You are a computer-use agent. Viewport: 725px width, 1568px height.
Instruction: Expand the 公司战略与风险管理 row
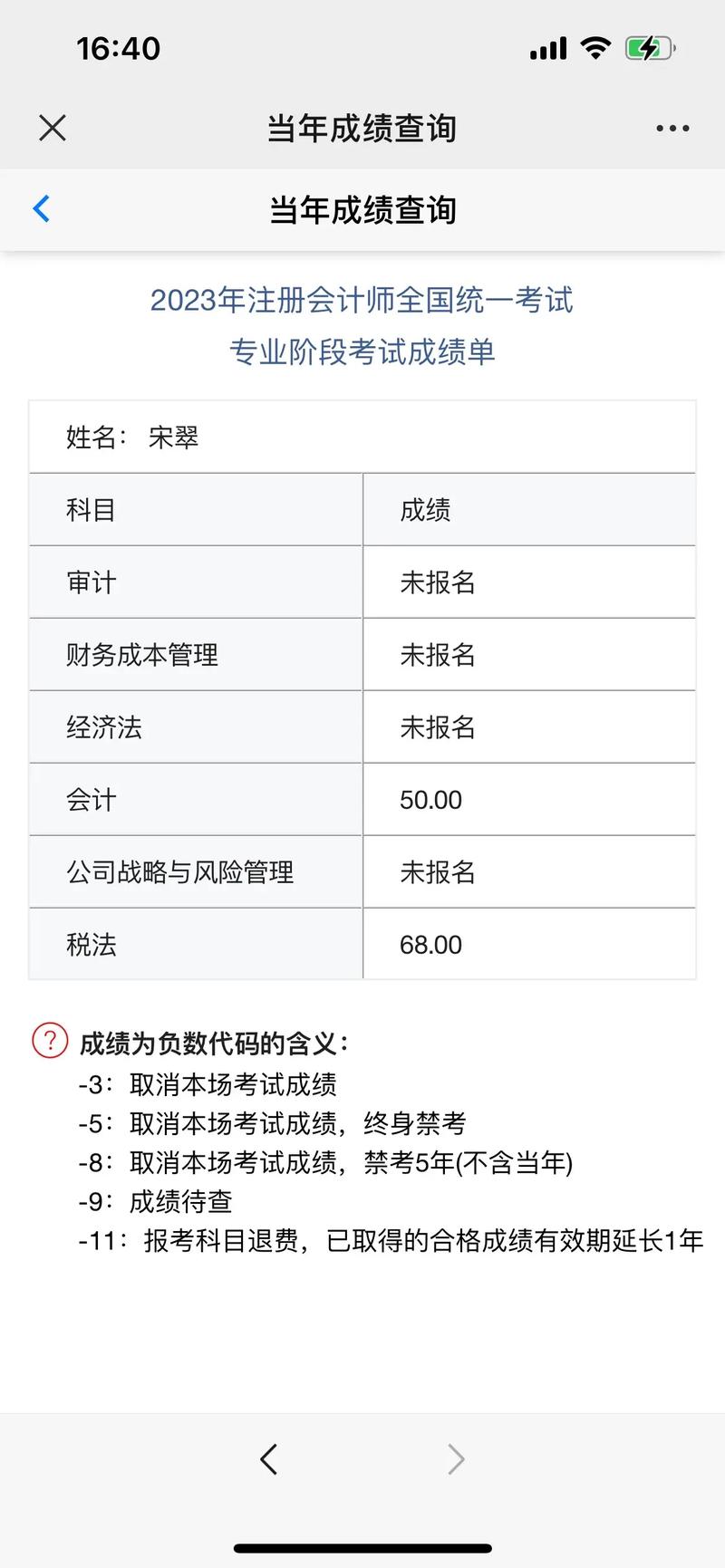[195, 871]
